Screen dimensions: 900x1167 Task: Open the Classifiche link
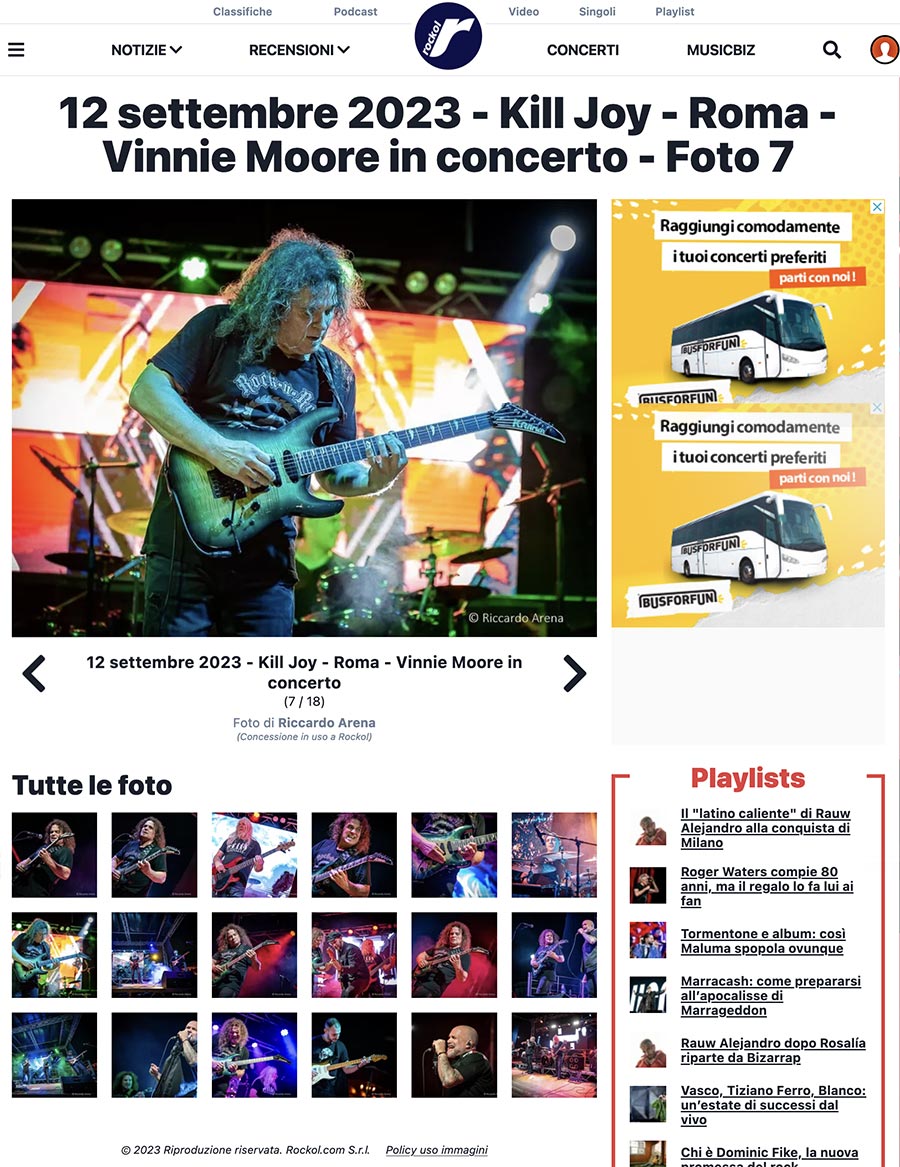pyautogui.click(x=242, y=12)
